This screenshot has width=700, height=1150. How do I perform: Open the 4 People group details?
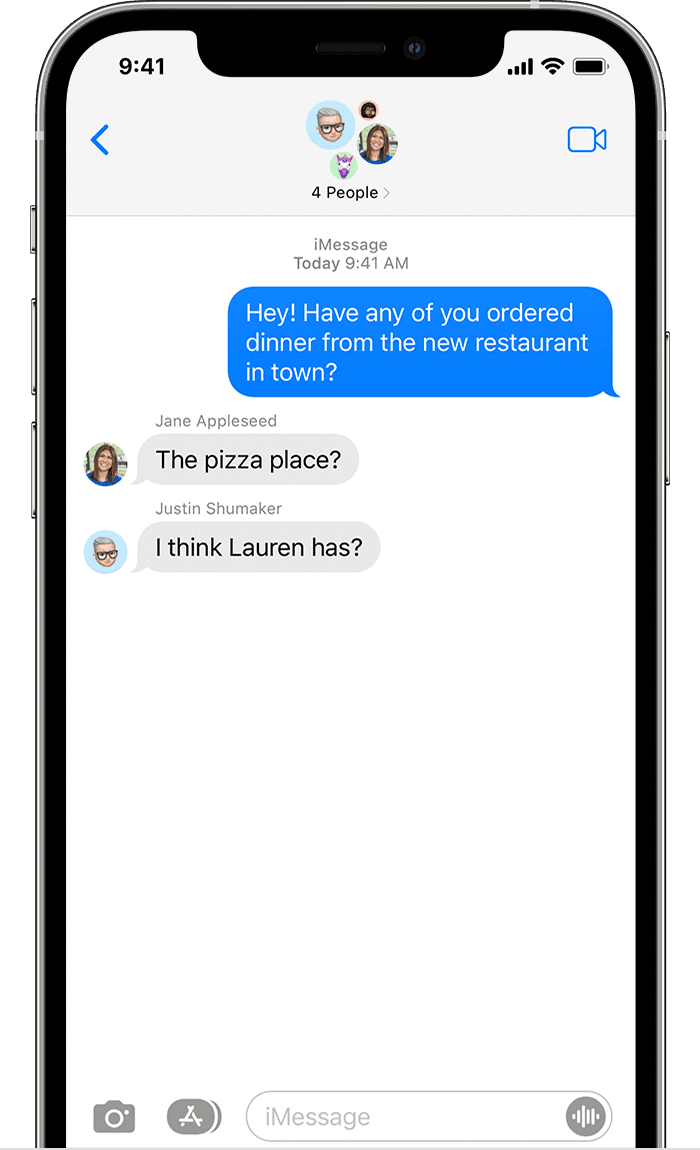coord(350,192)
